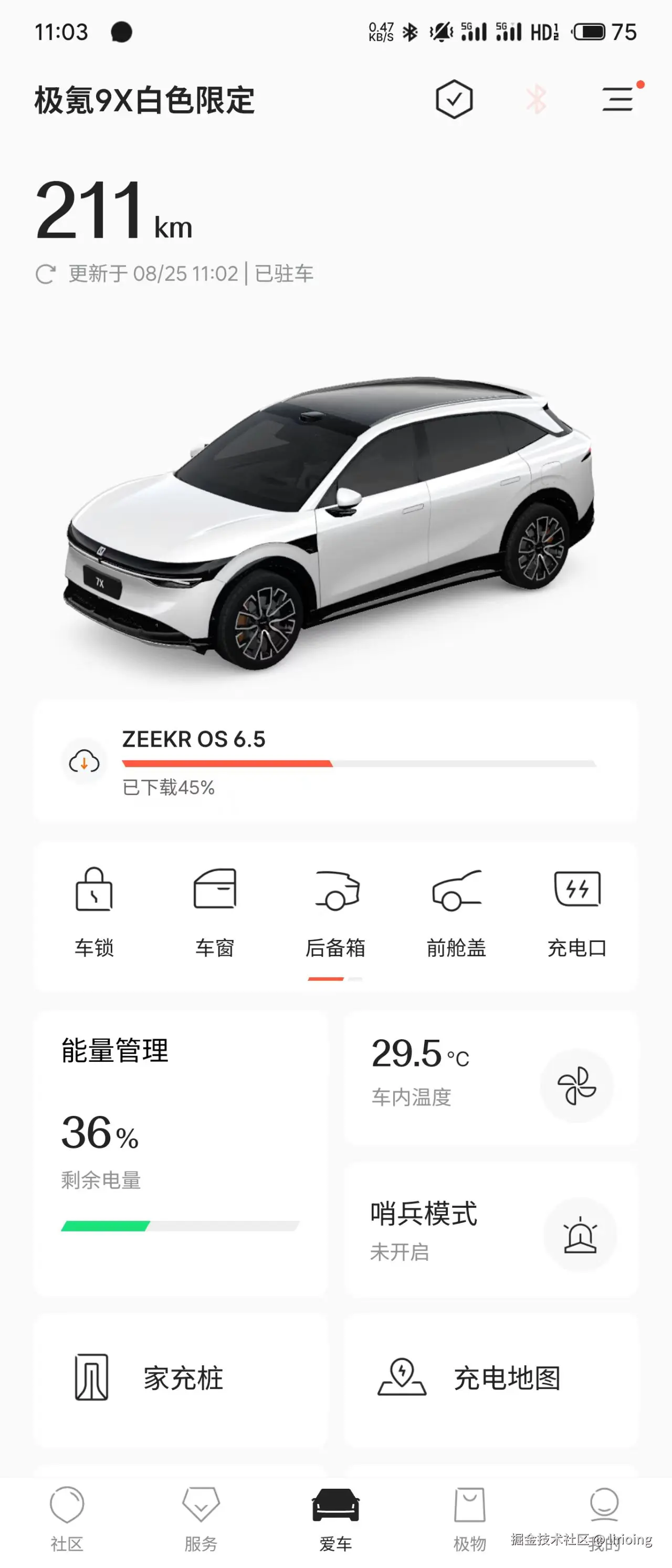Tap the ZEEKR OS 6.5 download progress bar
This screenshot has height=1568, width=672.
[359, 762]
